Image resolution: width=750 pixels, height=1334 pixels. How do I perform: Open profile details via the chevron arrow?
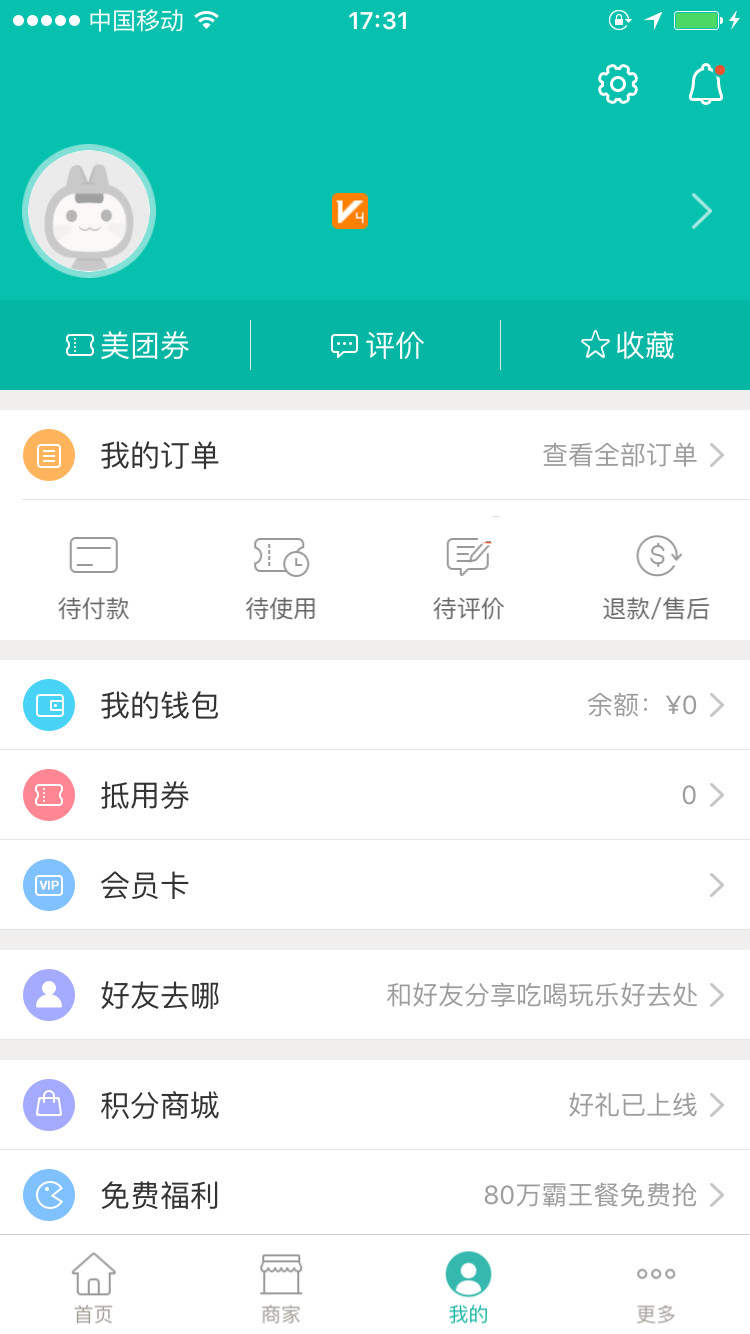702,211
